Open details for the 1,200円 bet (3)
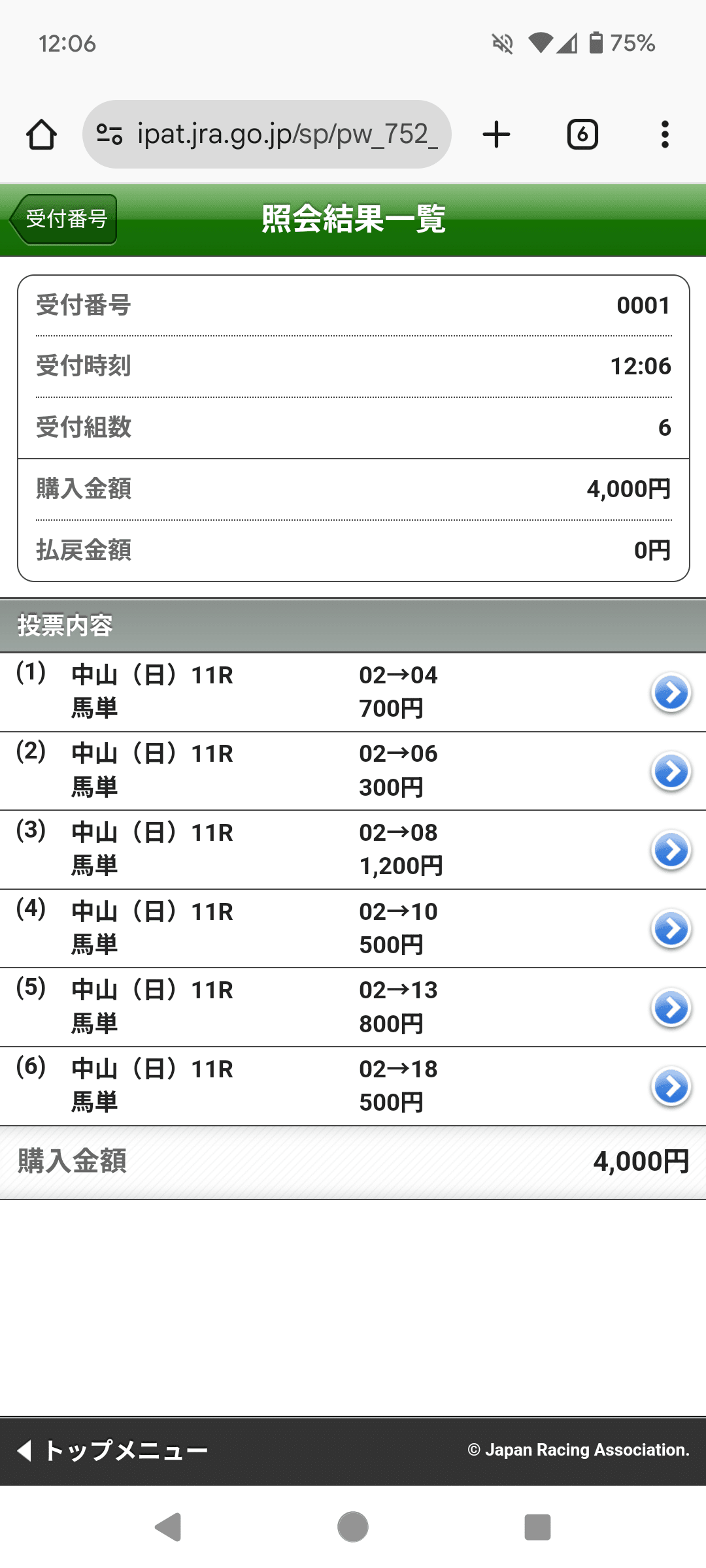706x1568 pixels. click(670, 849)
